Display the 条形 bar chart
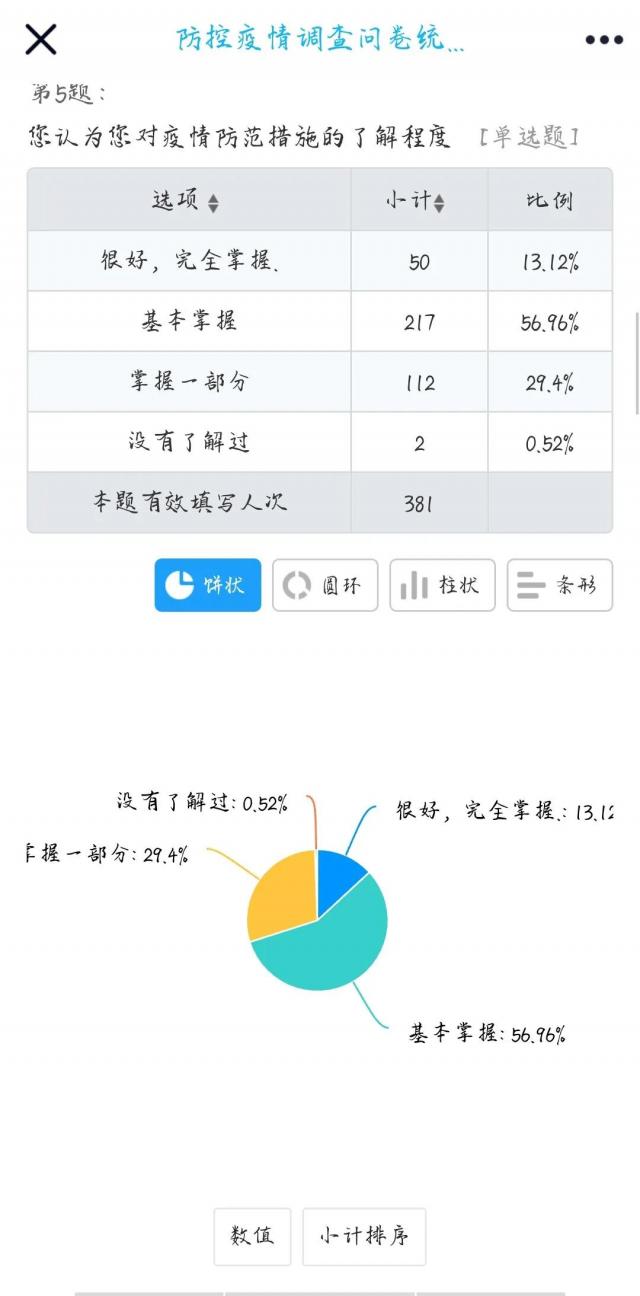The height and width of the screenshot is (1296, 640). 559,585
